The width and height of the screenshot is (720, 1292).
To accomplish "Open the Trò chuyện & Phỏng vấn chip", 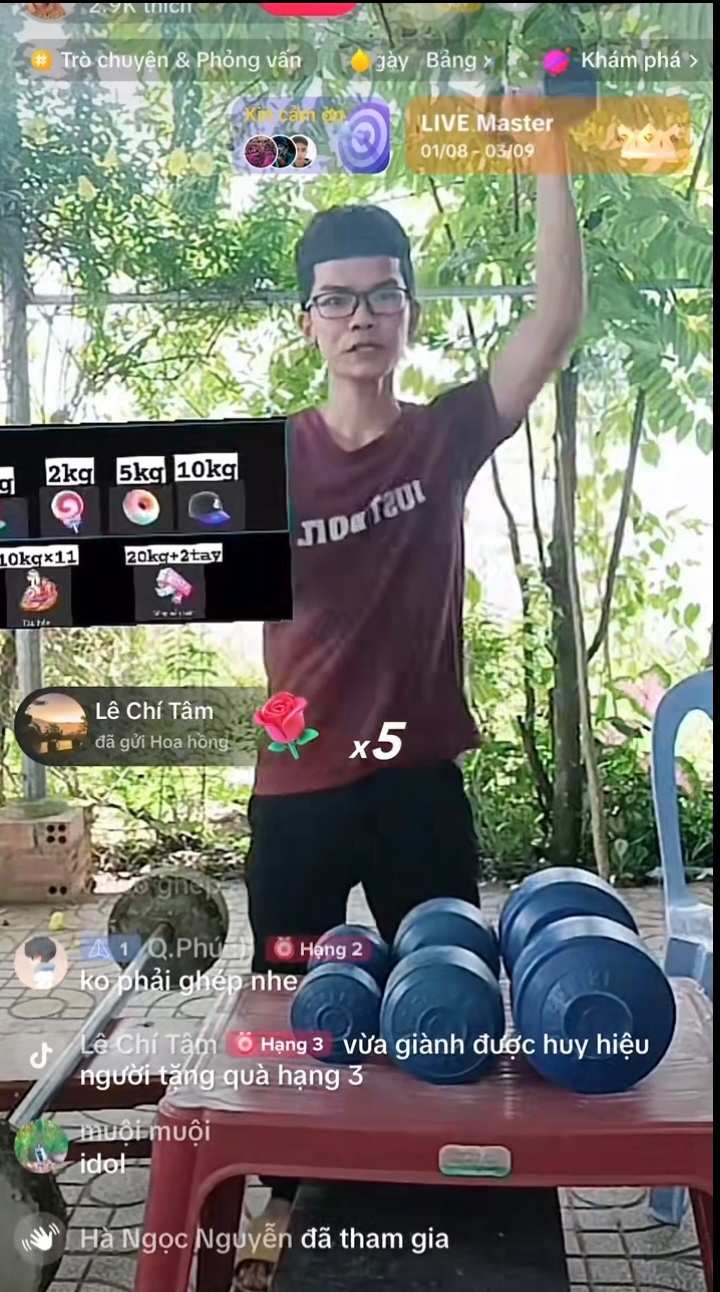I will [x=168, y=60].
